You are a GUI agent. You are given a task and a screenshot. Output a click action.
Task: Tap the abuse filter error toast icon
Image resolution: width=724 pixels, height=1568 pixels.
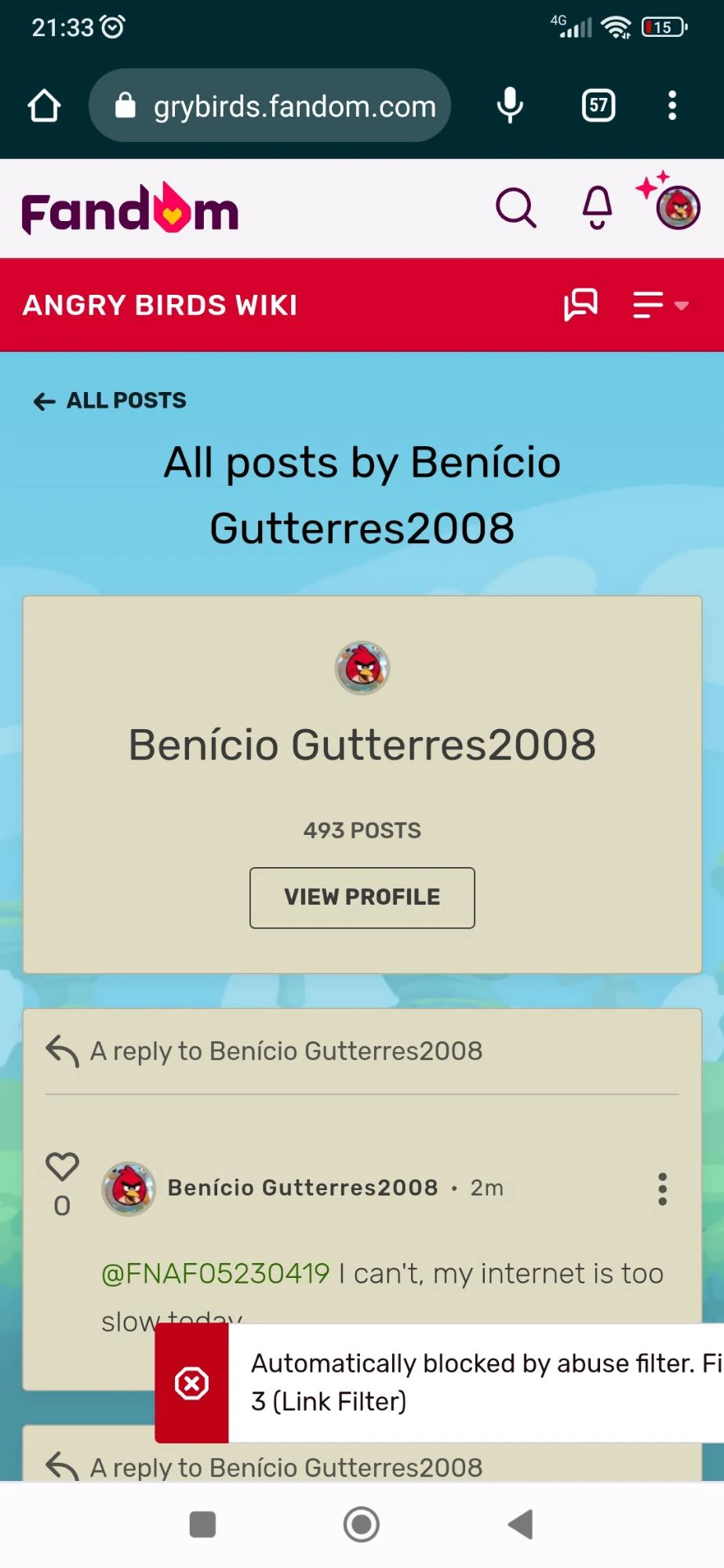click(x=191, y=1384)
